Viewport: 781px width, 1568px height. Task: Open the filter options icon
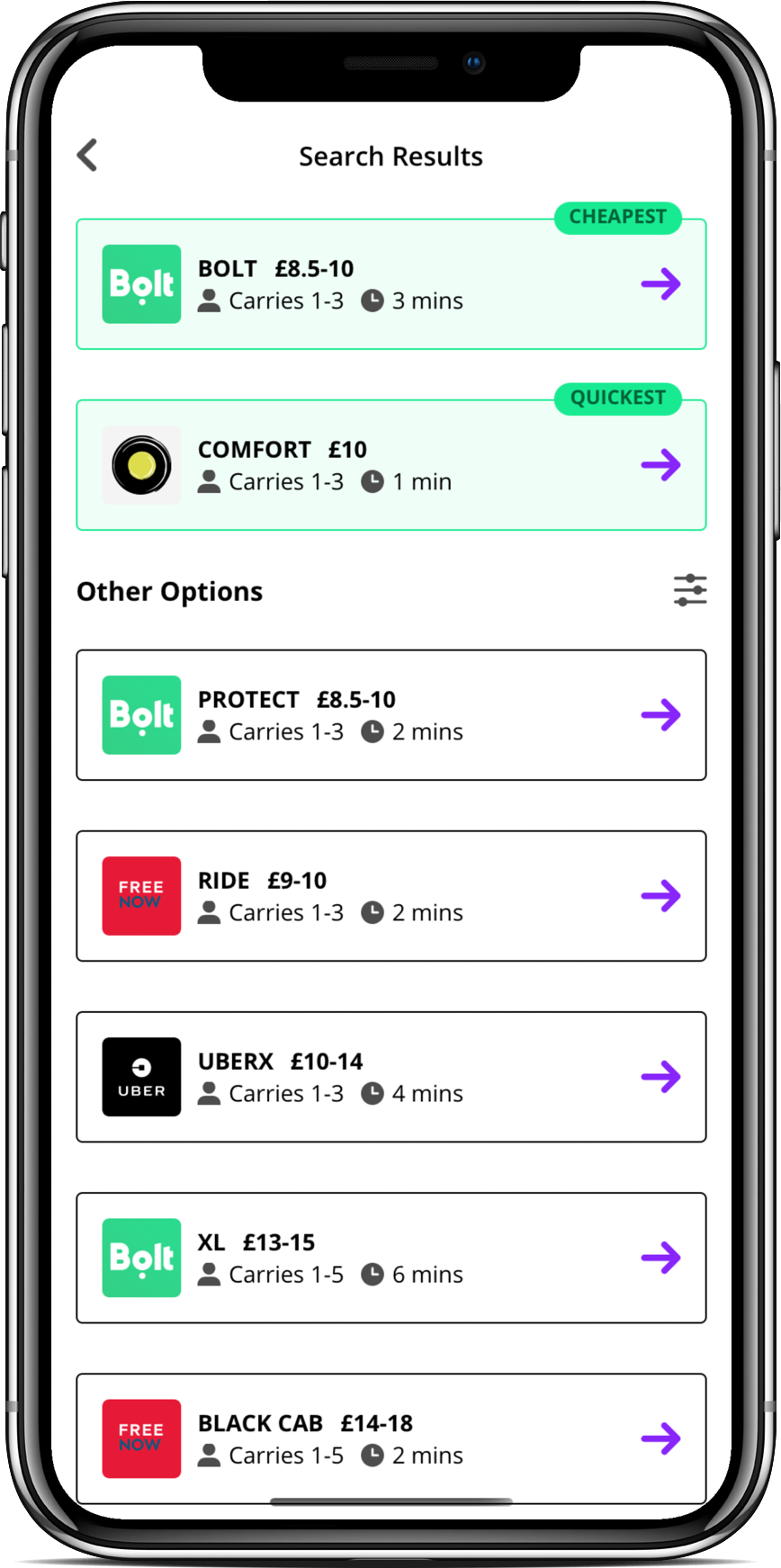click(689, 590)
